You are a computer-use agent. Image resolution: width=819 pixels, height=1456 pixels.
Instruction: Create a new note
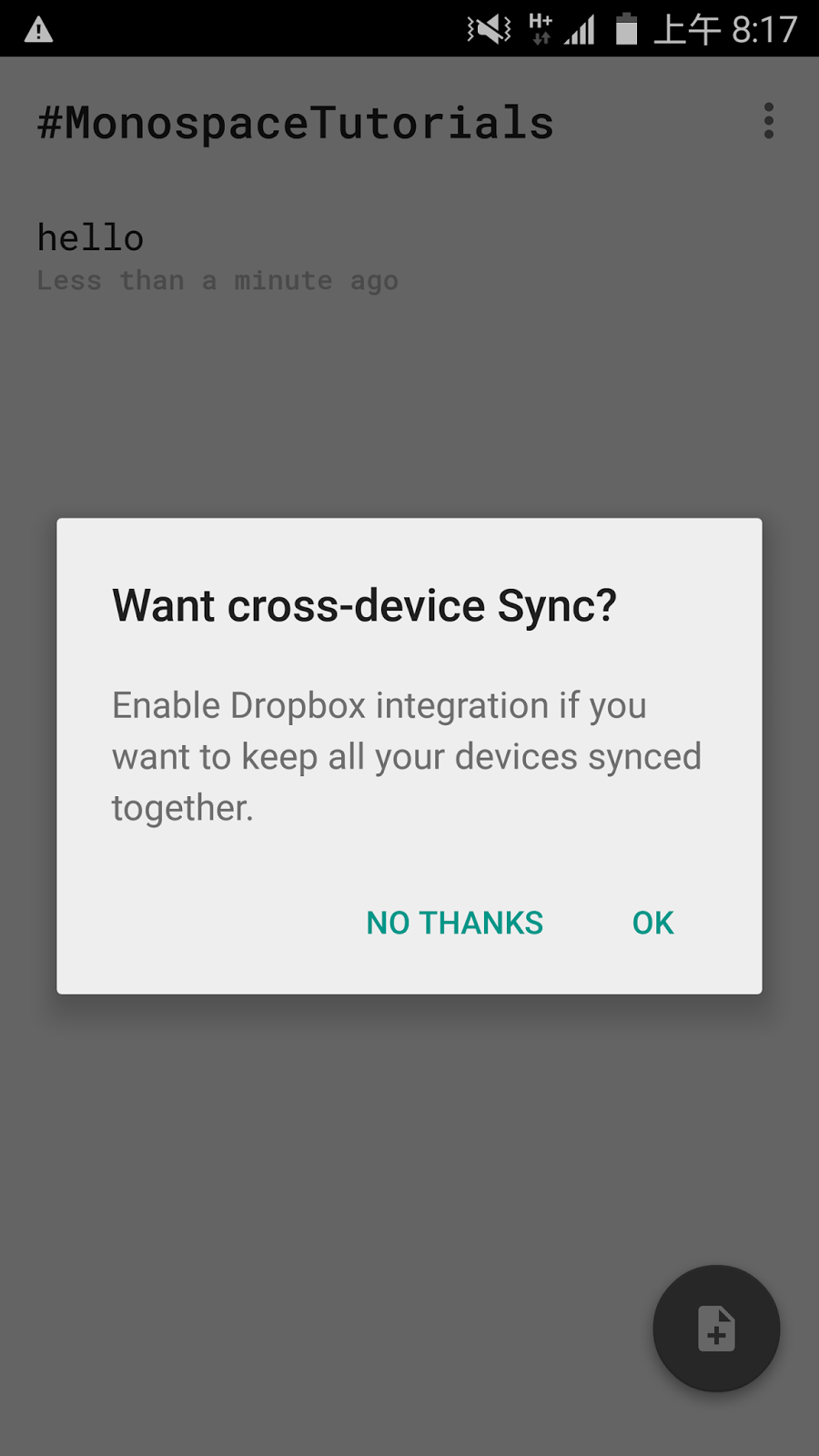click(x=716, y=1329)
